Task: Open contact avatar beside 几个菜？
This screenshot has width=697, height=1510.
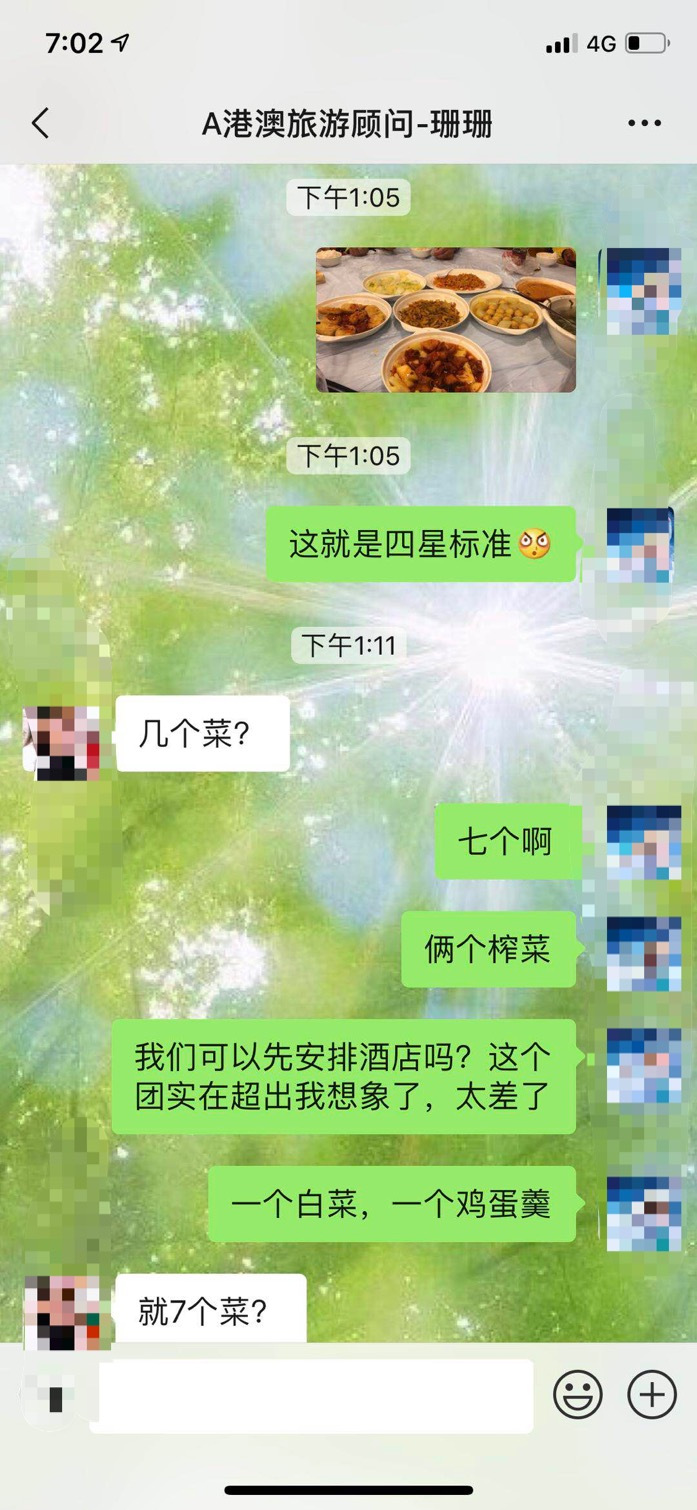Action: pyautogui.click(x=61, y=743)
